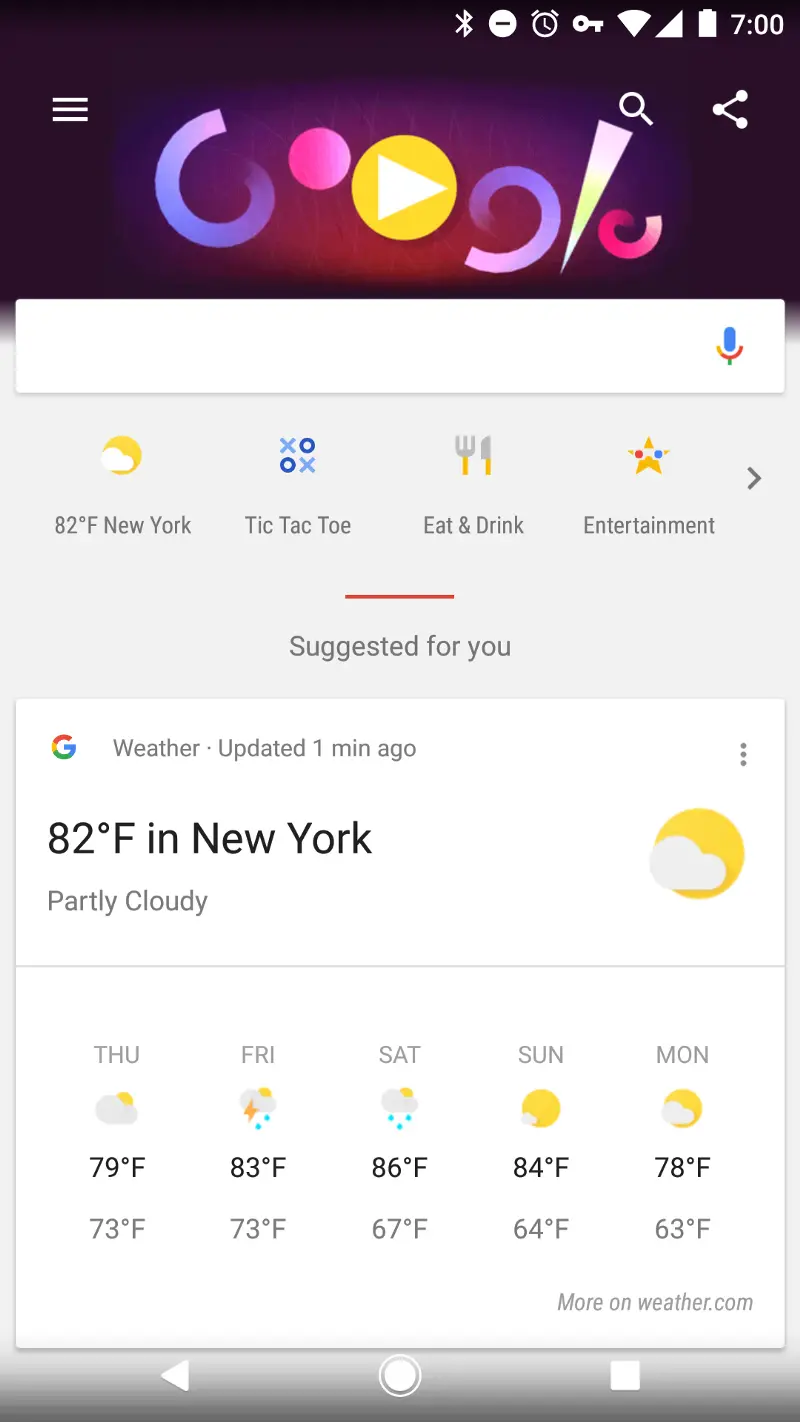Open the 82°F in New York weather card

[x=210, y=840]
